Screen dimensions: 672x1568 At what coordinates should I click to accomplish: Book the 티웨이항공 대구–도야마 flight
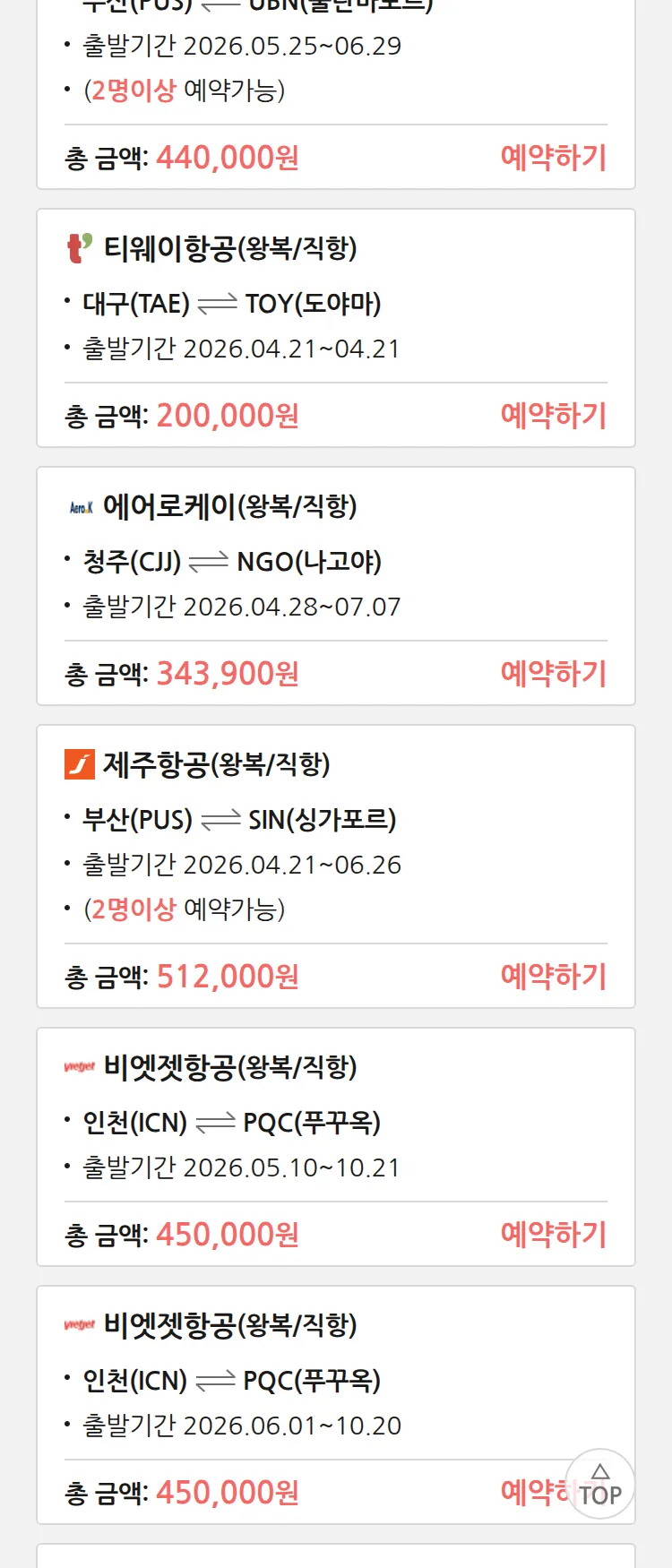(553, 416)
